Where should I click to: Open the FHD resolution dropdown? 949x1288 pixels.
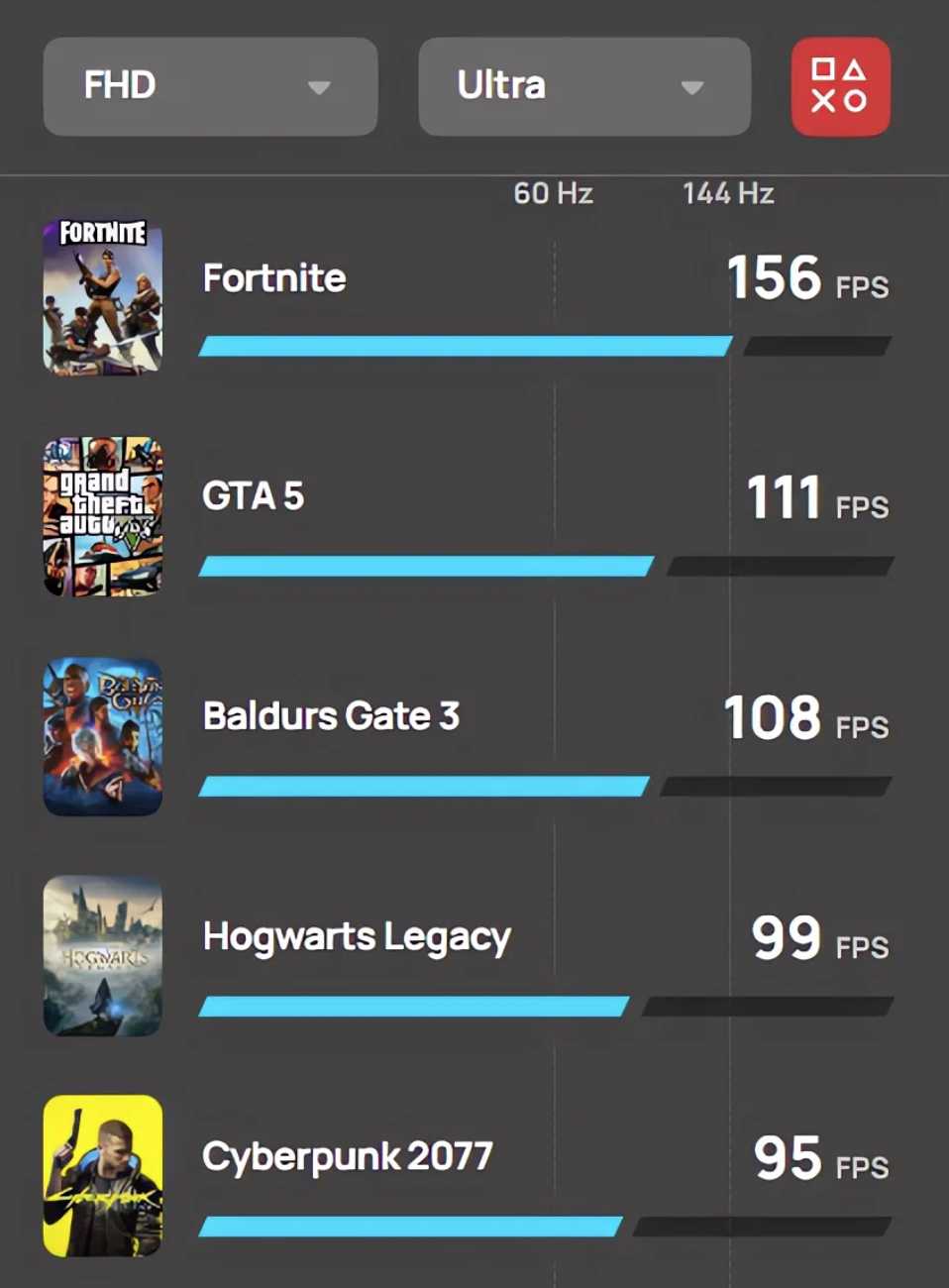[x=210, y=86]
